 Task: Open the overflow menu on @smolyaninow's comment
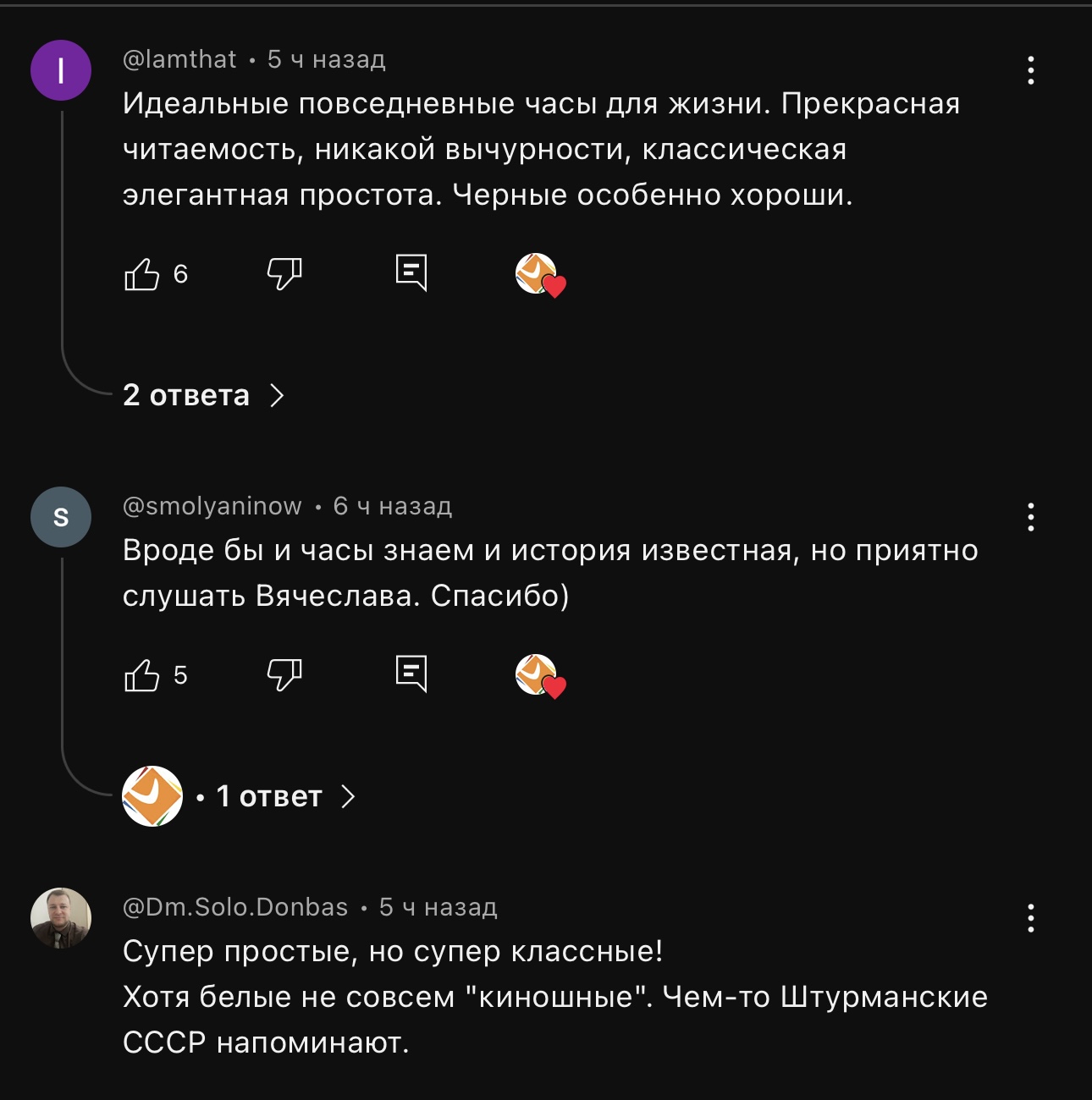click(x=1030, y=517)
